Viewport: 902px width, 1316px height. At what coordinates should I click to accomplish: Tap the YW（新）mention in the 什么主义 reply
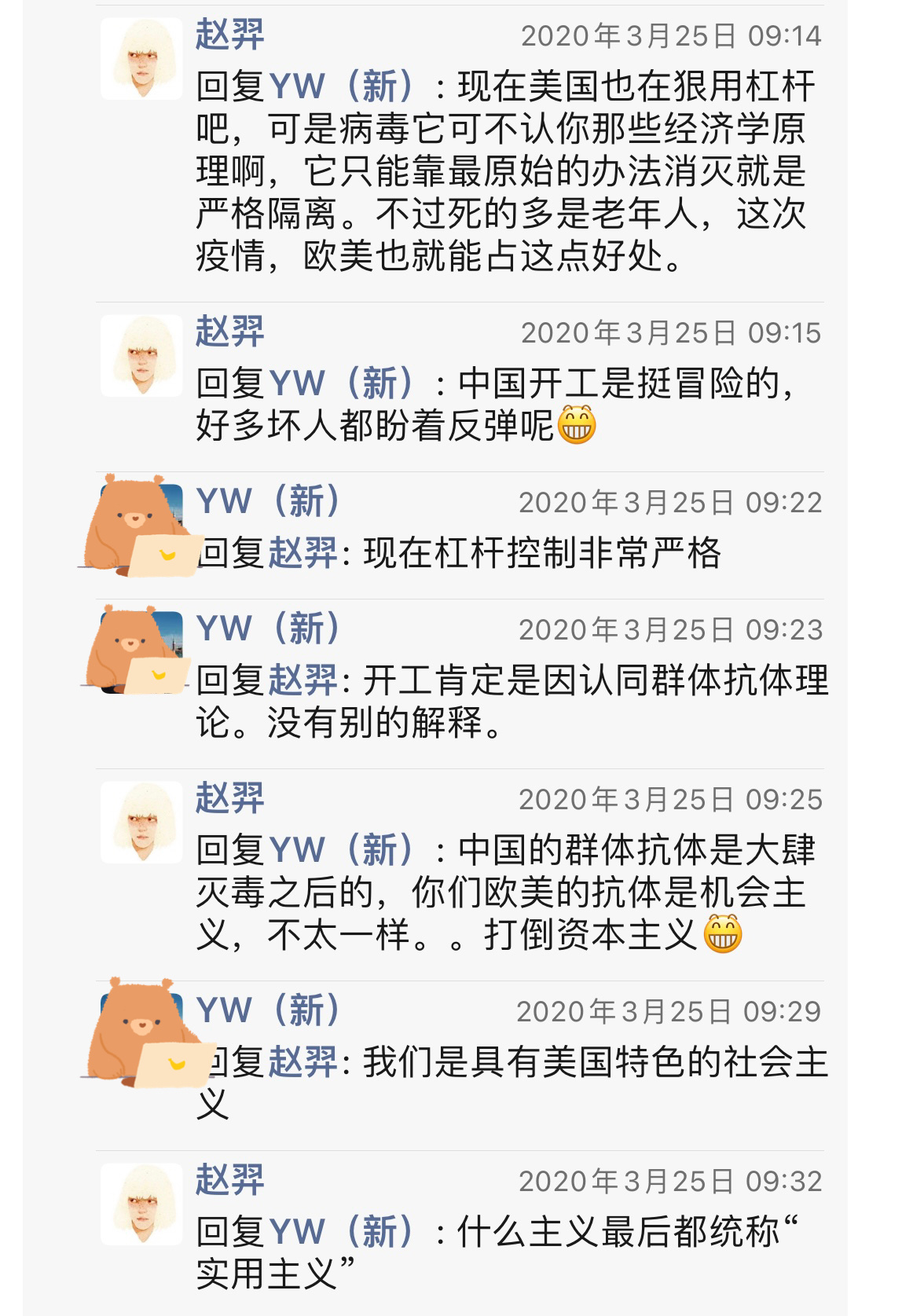click(342, 1232)
